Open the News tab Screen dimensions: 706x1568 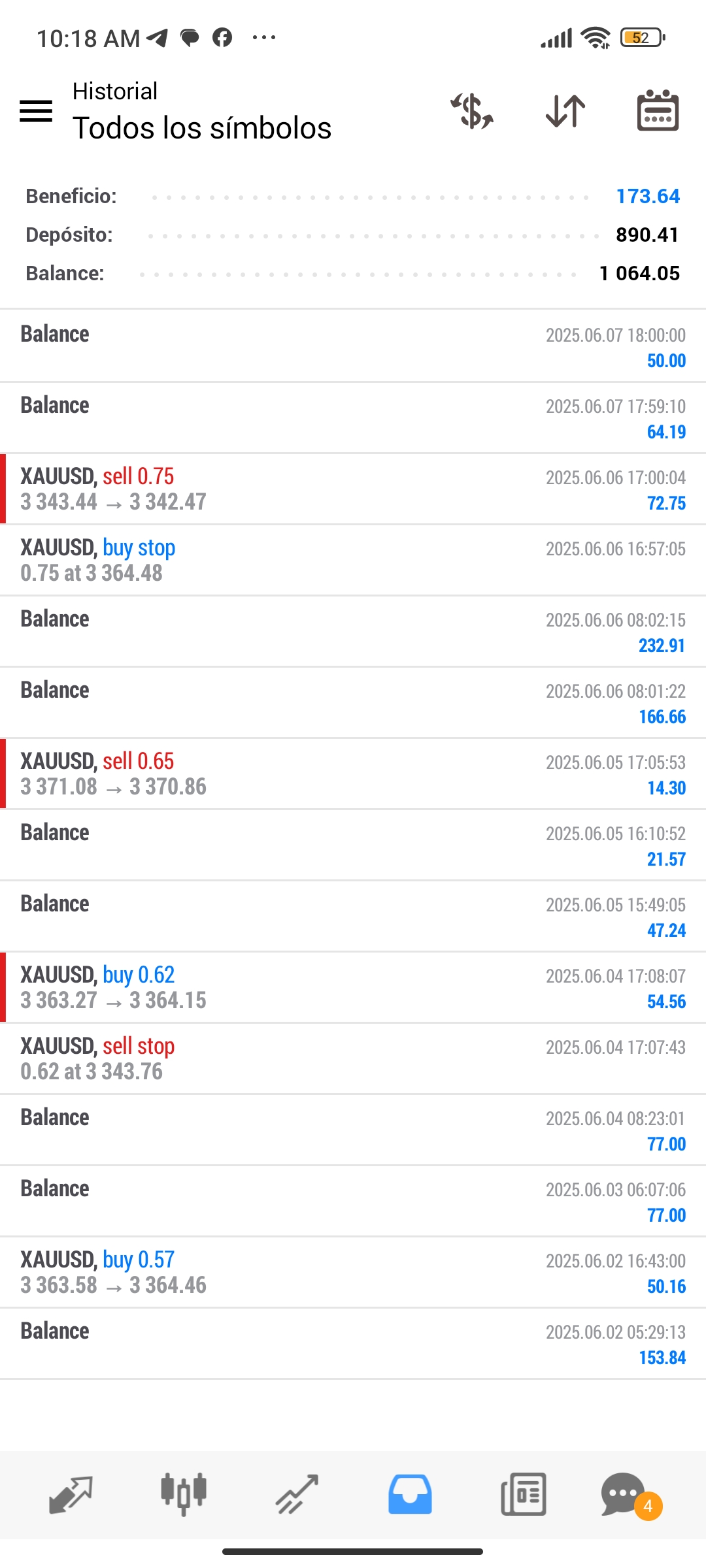pos(523,1494)
